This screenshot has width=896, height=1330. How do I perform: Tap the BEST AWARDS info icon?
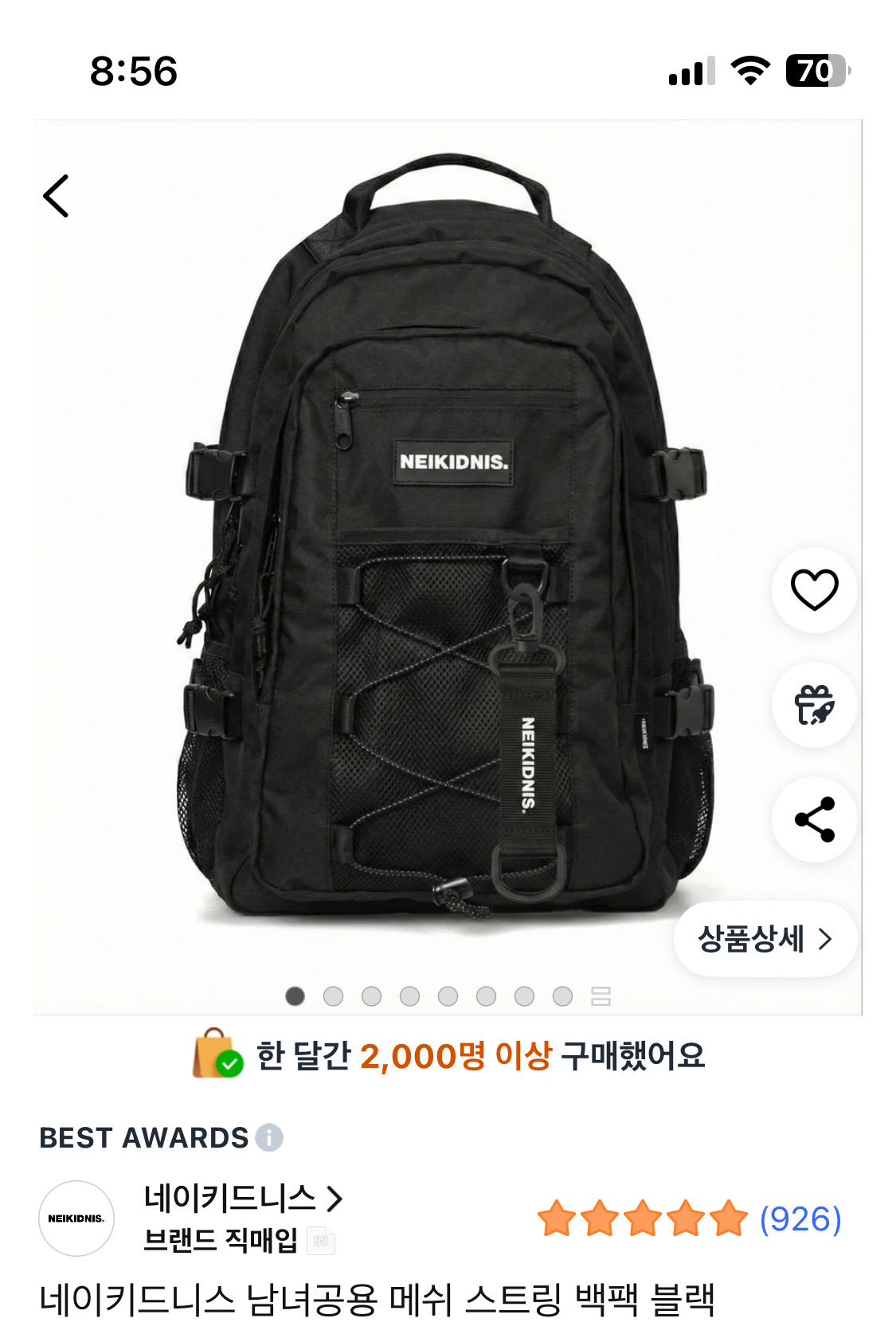coord(269,1137)
